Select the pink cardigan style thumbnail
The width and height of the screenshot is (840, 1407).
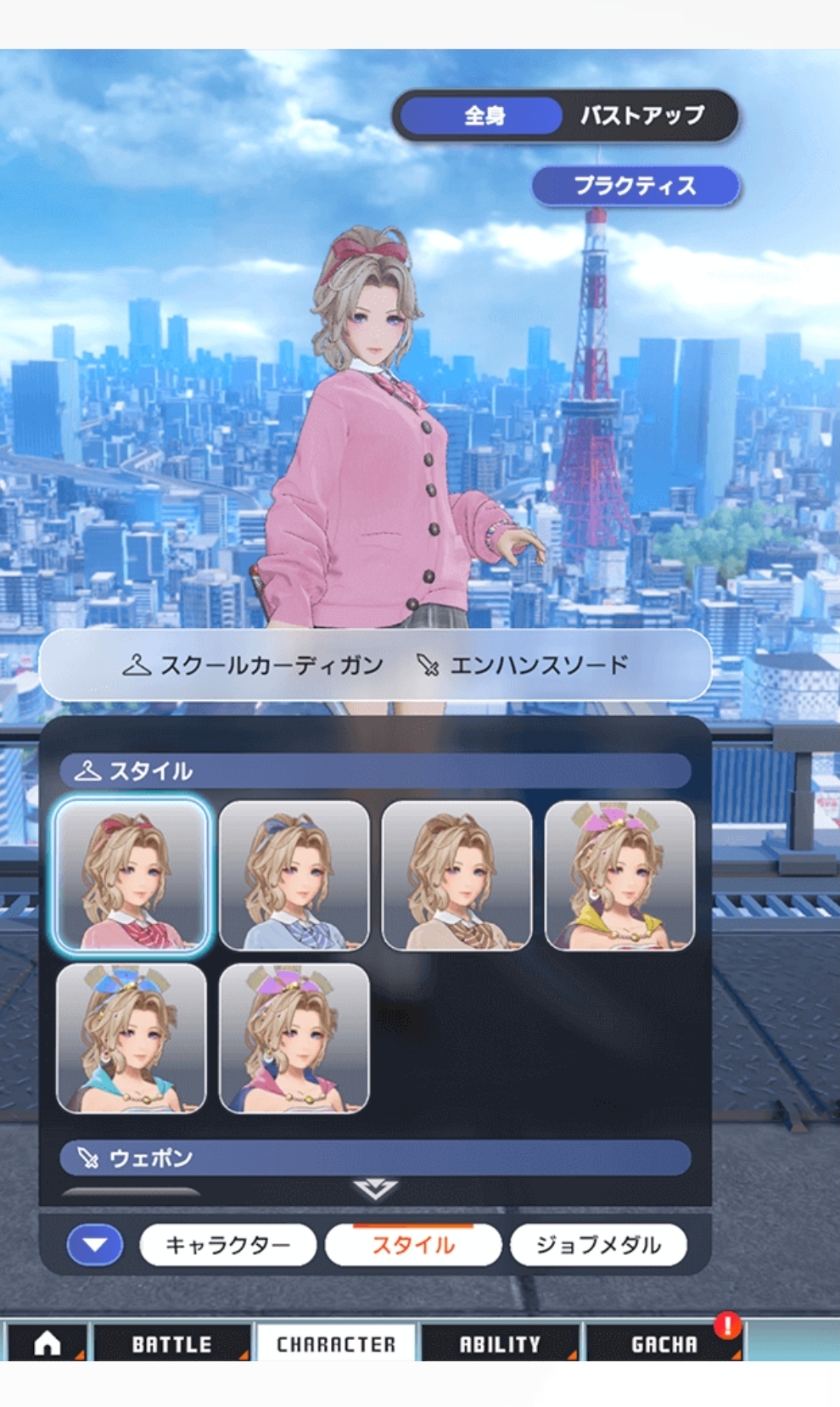click(132, 875)
